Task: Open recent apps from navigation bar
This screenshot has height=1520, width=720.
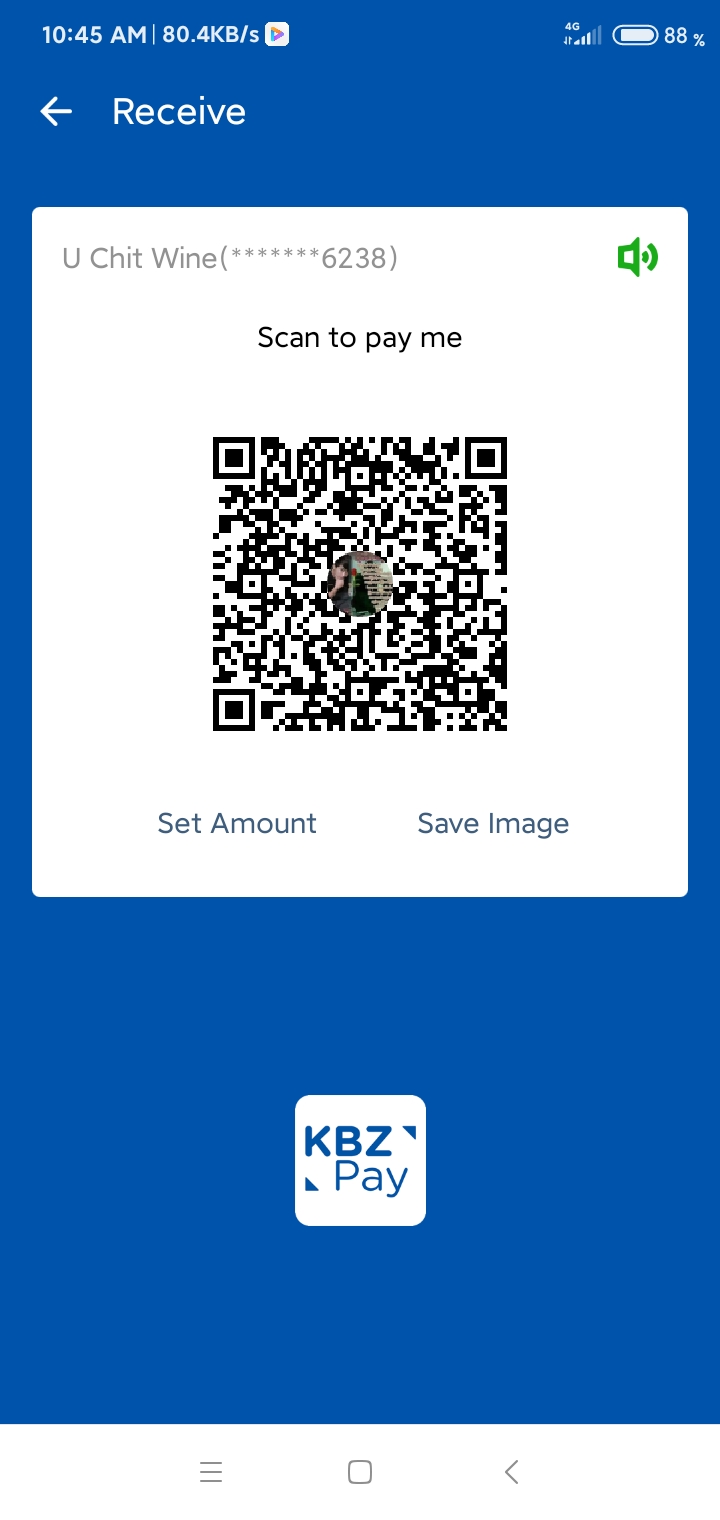Action: pyautogui.click(x=211, y=1472)
